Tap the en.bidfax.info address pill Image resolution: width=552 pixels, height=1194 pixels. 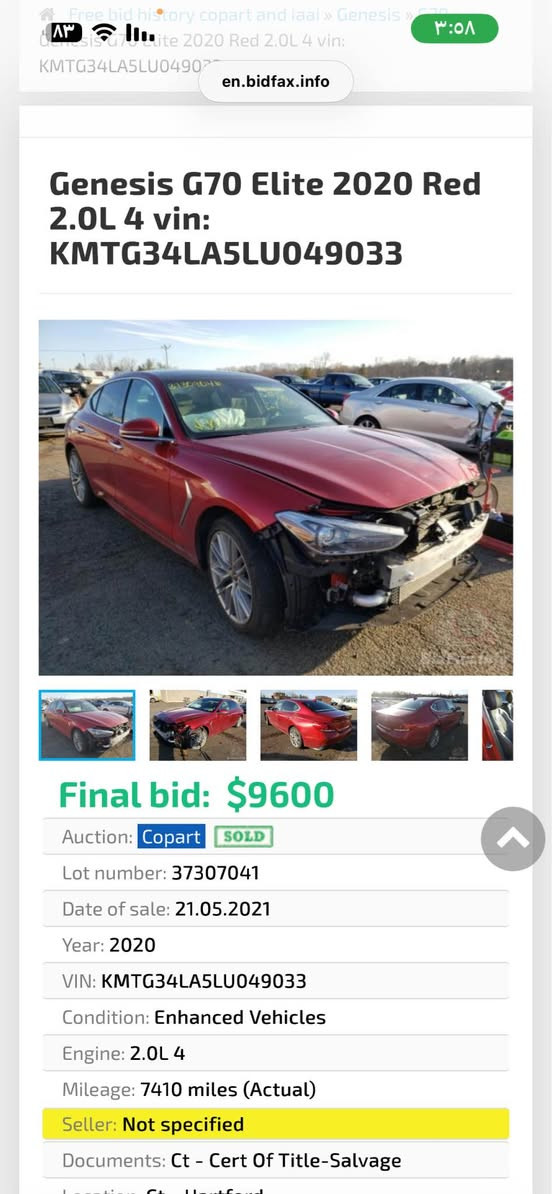(276, 81)
